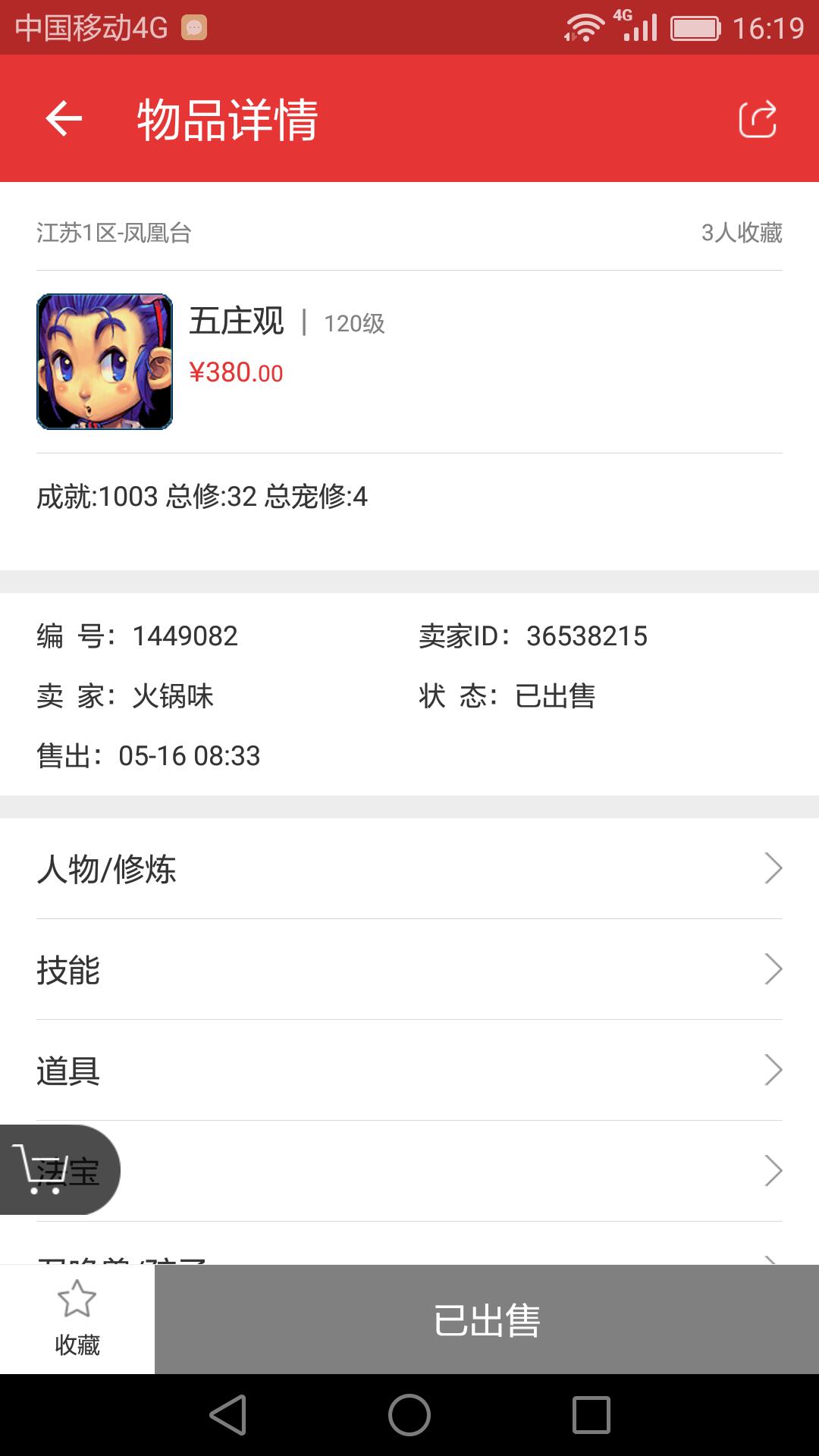
Task: Tap the system home button
Action: [409, 1415]
